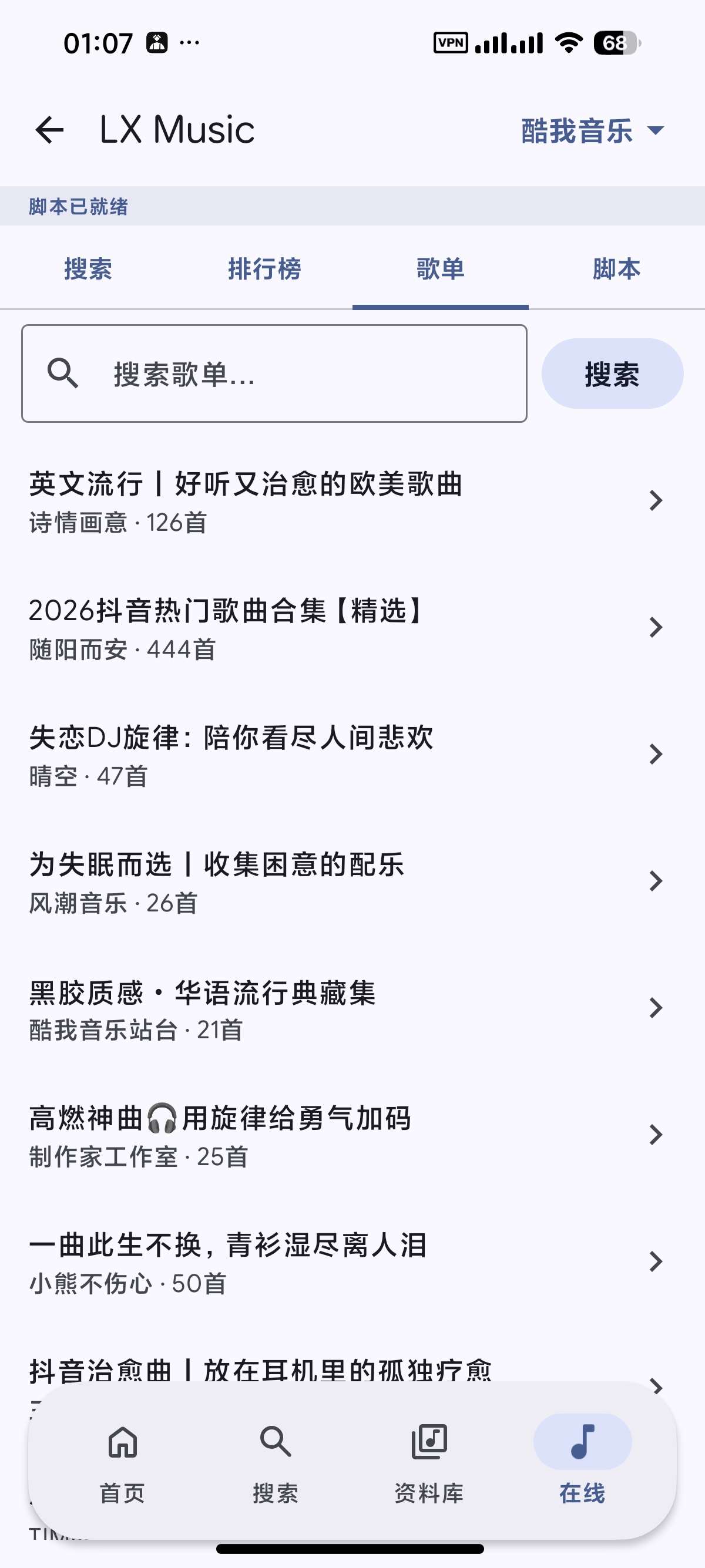Switch to the 脚本 tab

616,268
